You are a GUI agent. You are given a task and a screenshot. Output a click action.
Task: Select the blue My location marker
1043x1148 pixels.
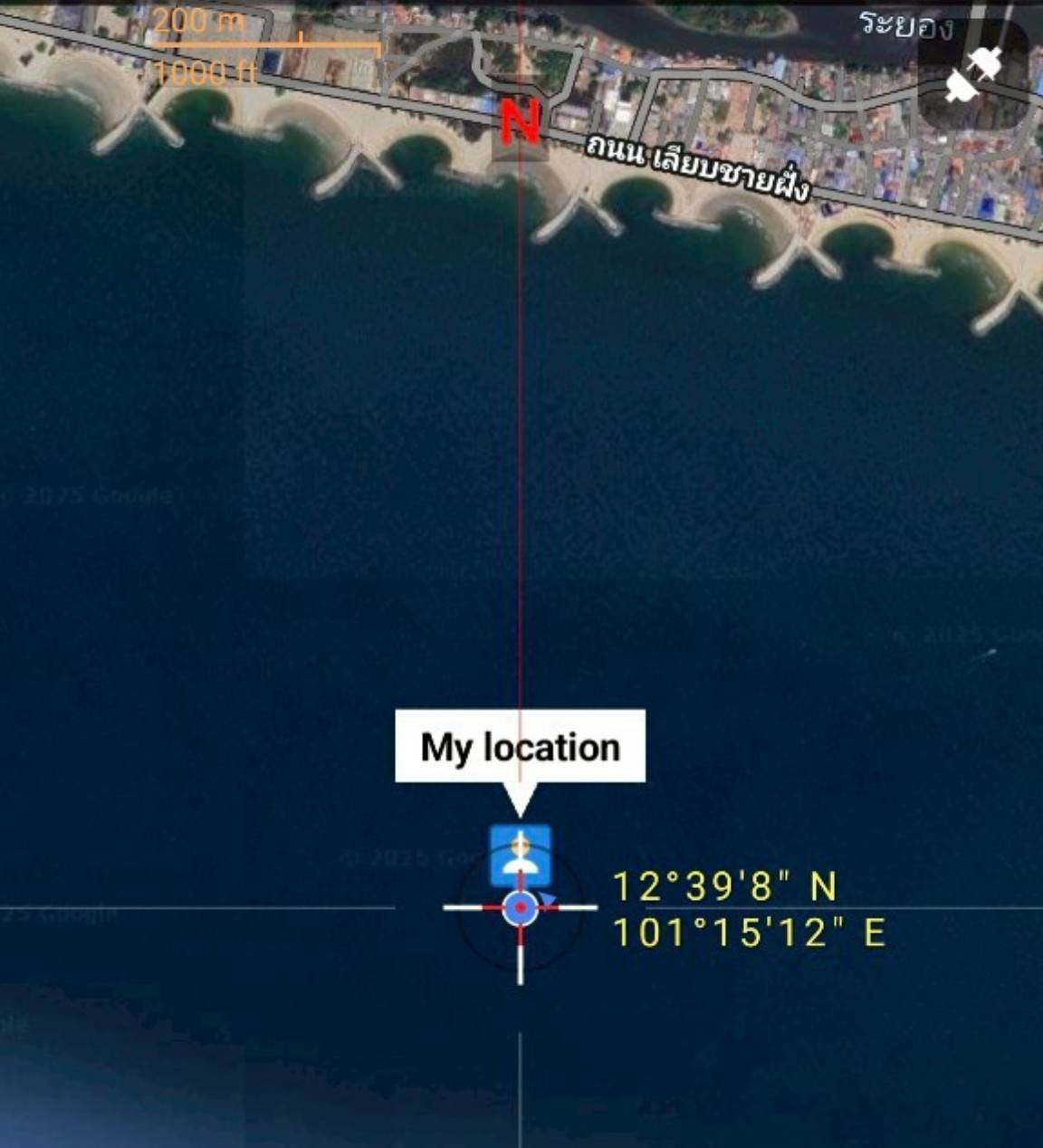coord(520,855)
